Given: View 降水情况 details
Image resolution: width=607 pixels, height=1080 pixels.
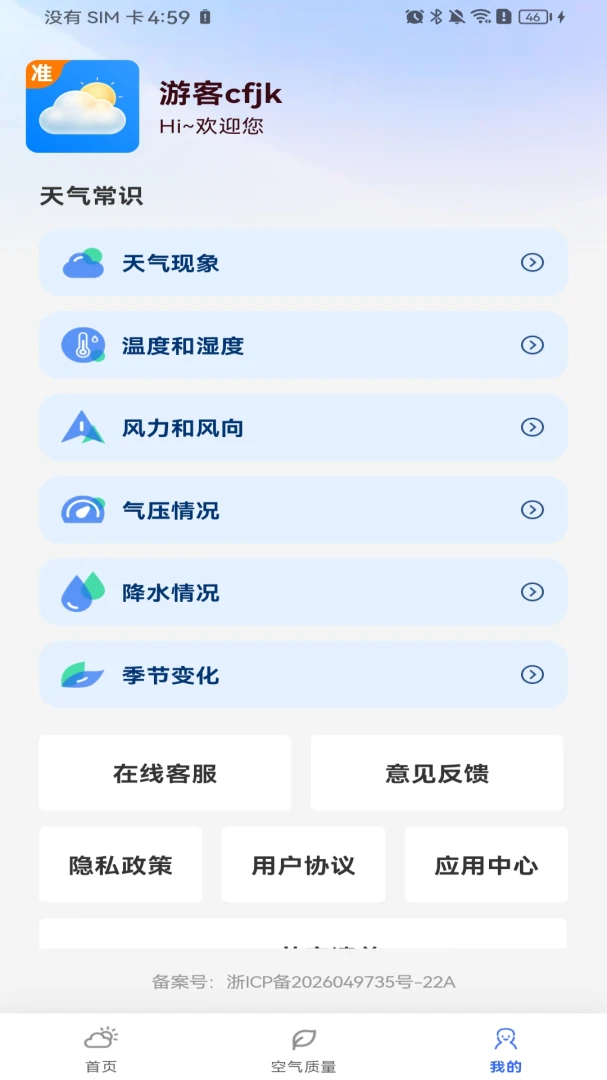Looking at the screenshot, I should click(303, 592).
